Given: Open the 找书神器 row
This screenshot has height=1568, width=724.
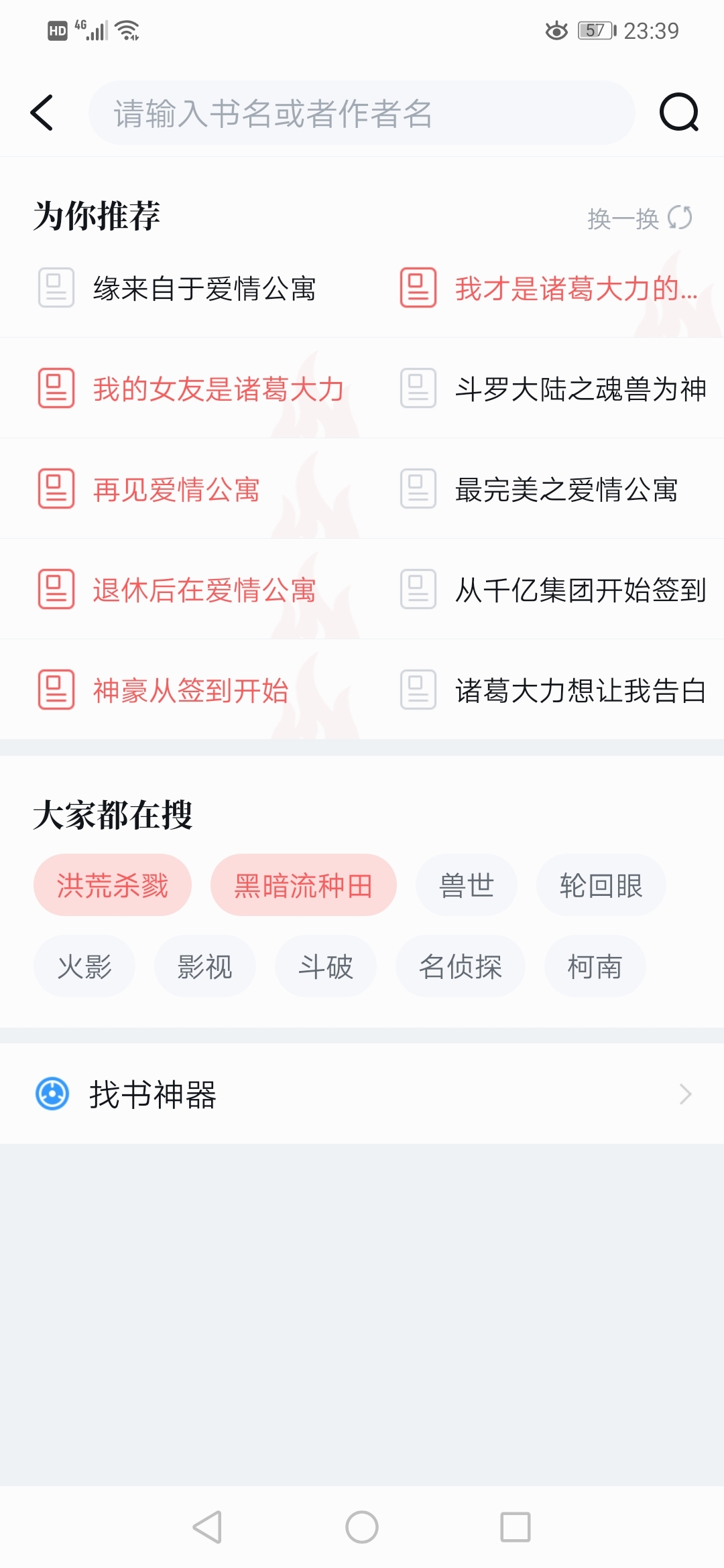Looking at the screenshot, I should tap(362, 1094).
